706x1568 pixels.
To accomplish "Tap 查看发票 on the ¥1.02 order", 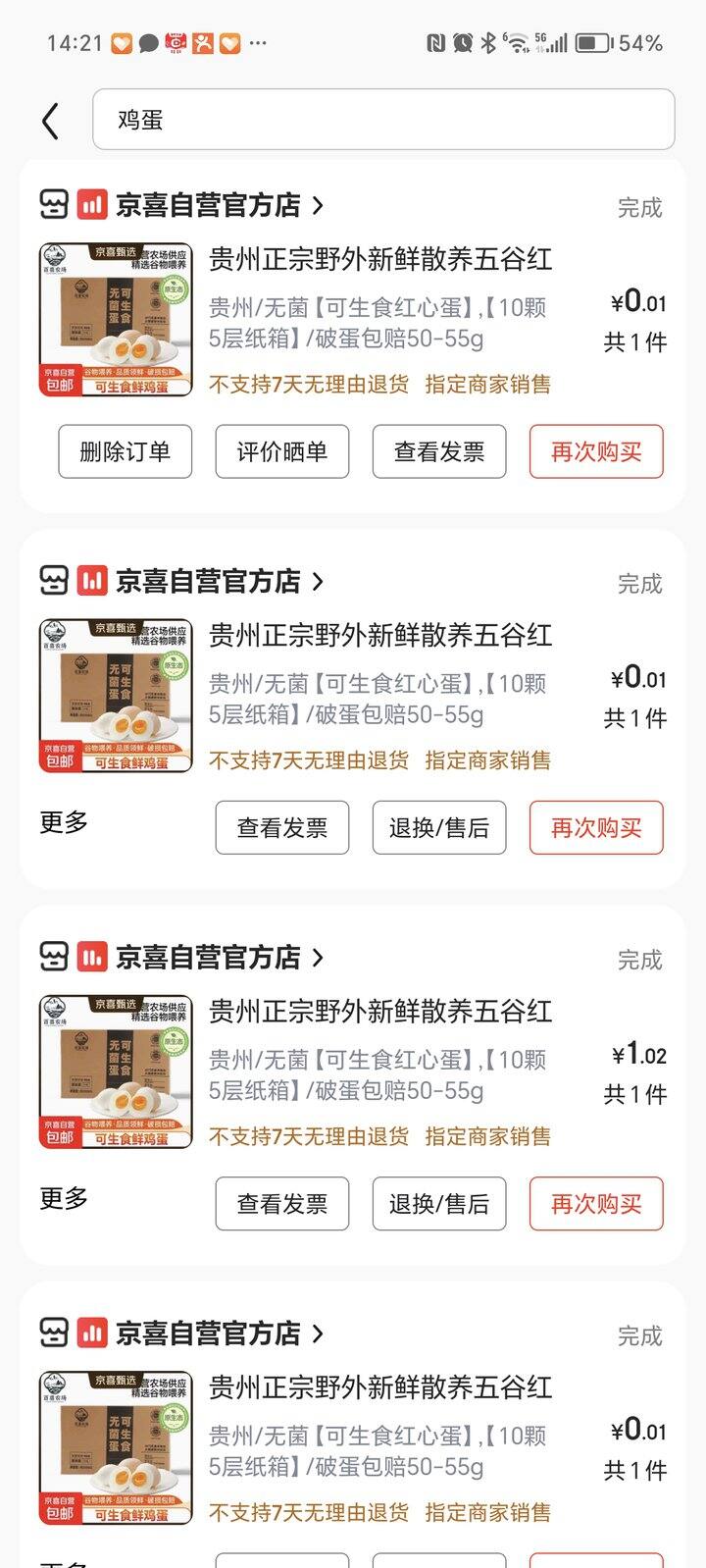I will coord(282,1204).
